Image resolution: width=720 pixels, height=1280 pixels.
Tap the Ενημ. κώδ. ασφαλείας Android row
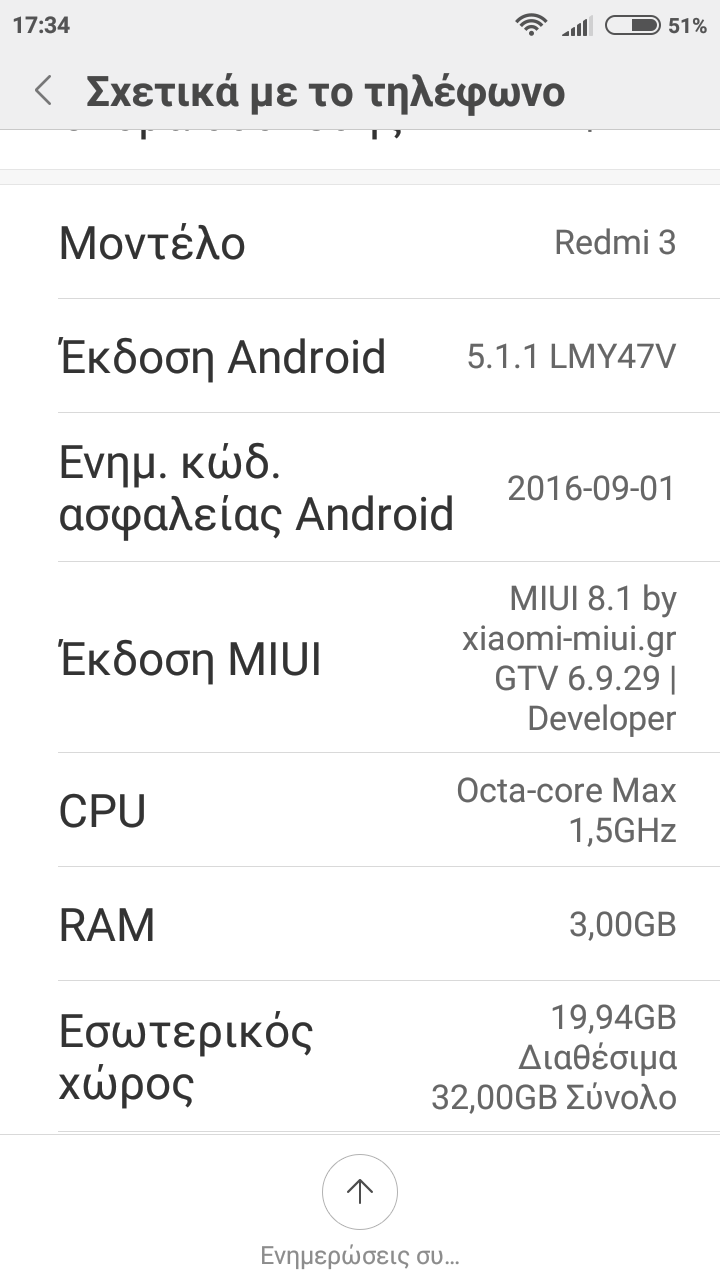[360, 488]
